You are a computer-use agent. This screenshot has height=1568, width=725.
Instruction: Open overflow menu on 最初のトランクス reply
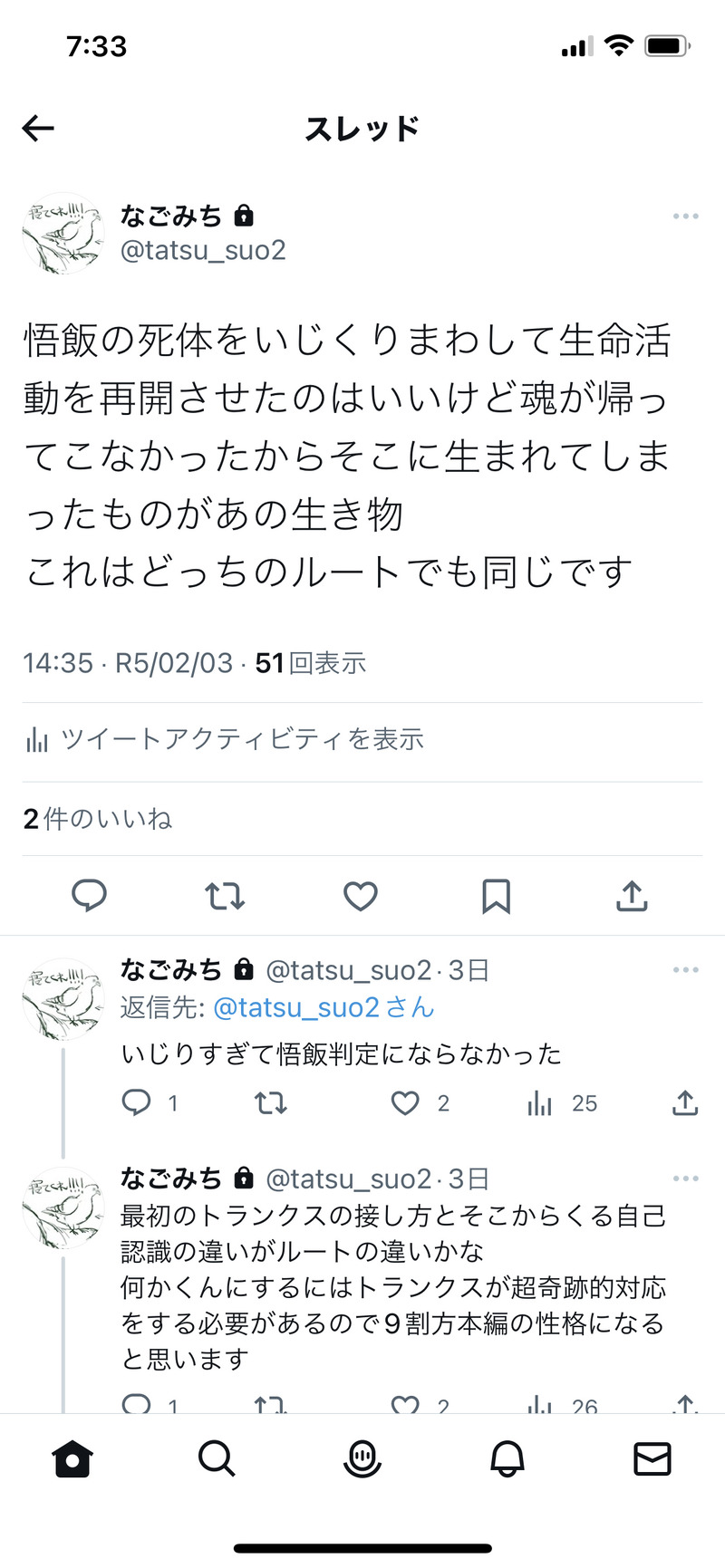pyautogui.click(x=685, y=1178)
